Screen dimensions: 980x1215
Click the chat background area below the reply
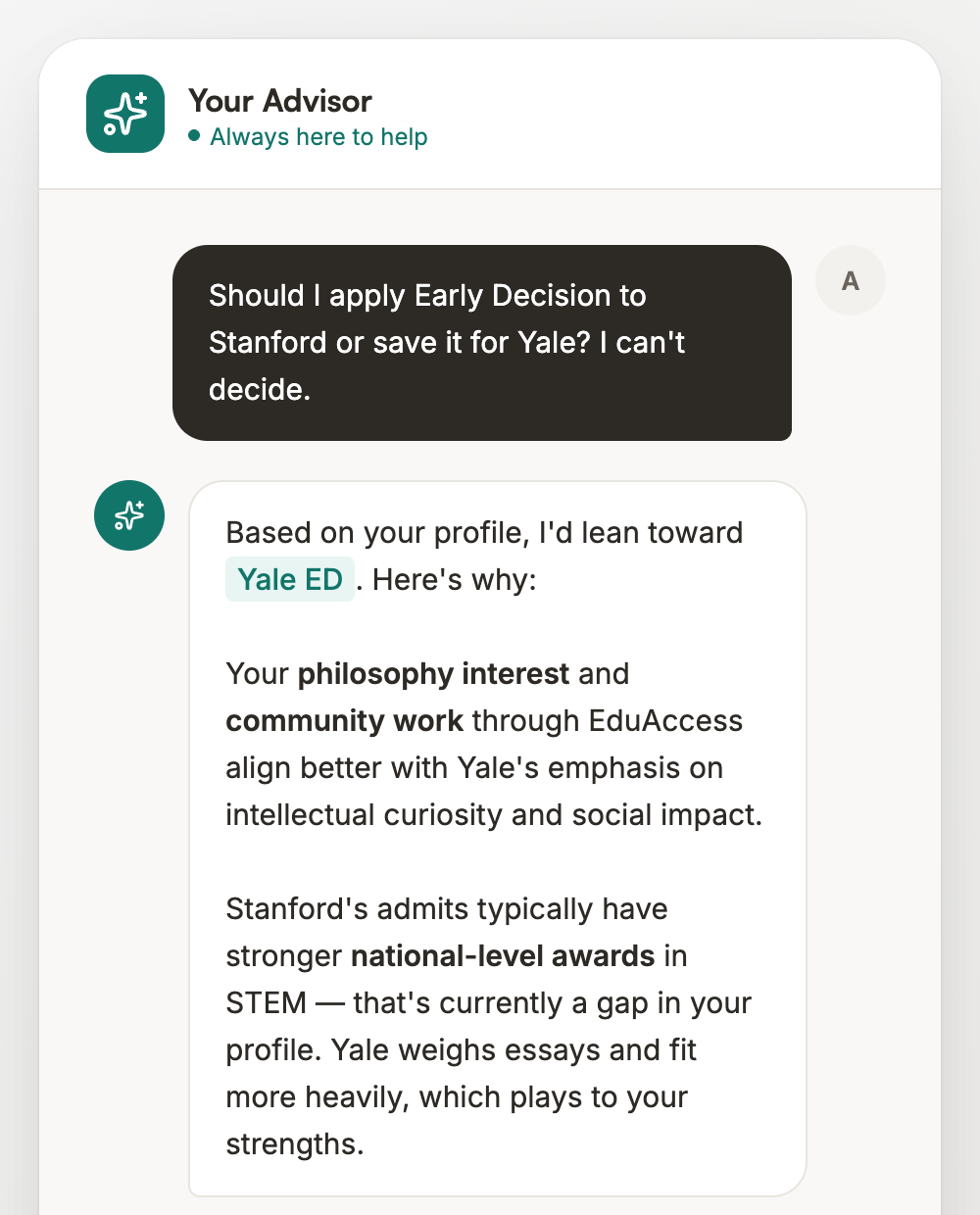coord(490,1207)
